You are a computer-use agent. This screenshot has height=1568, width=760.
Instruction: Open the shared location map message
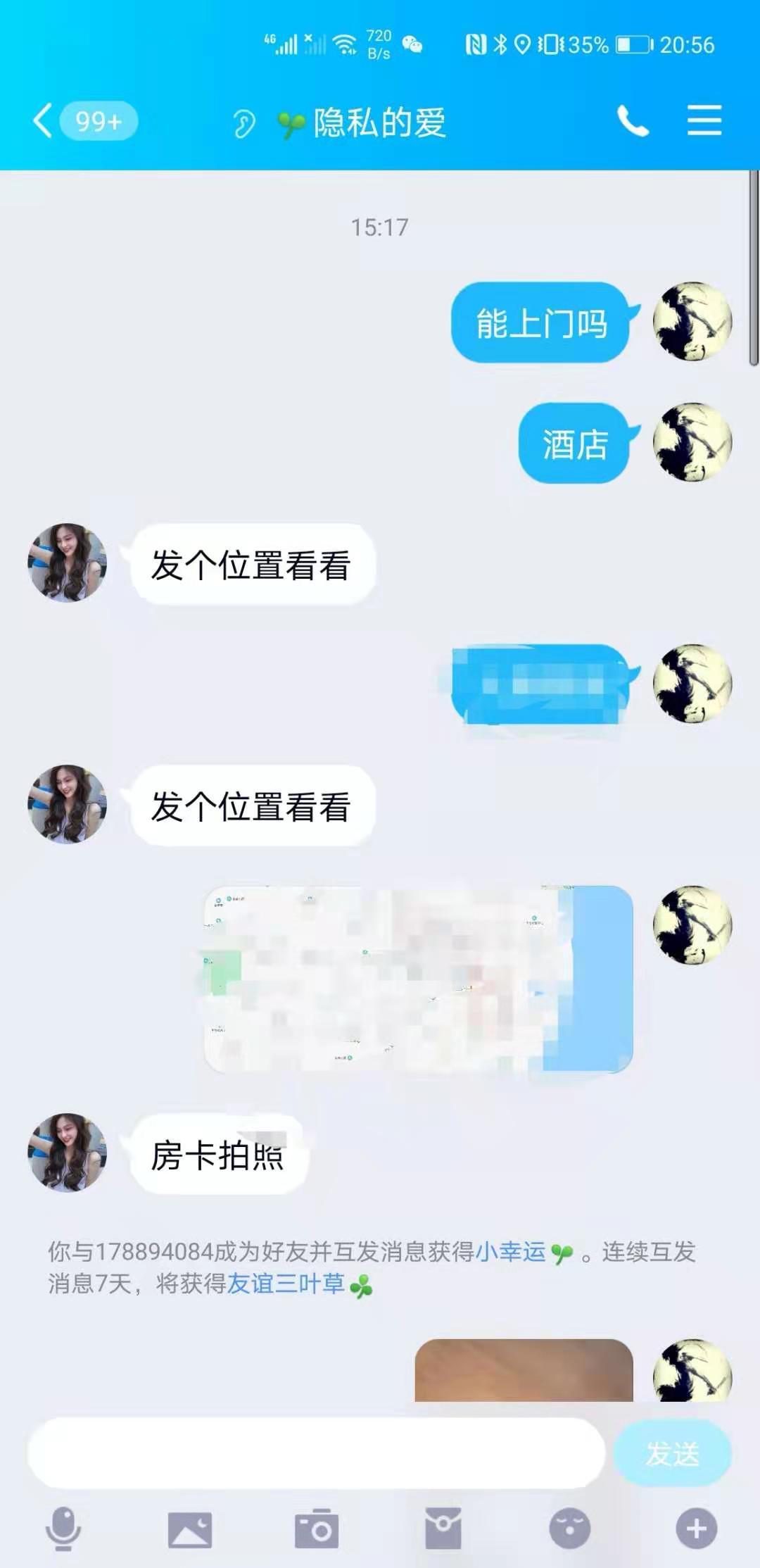(419, 979)
